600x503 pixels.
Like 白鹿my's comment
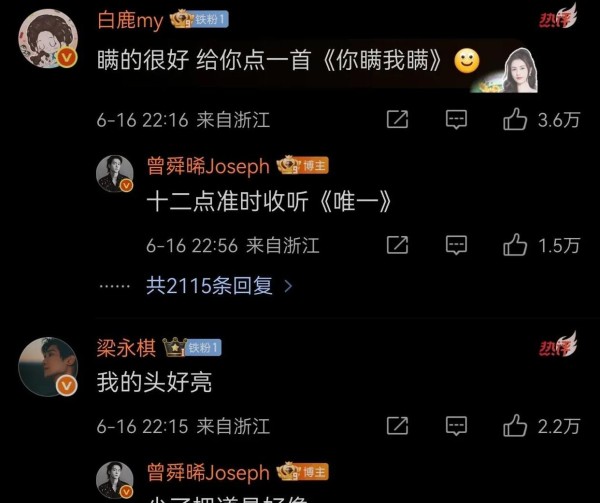(515, 120)
